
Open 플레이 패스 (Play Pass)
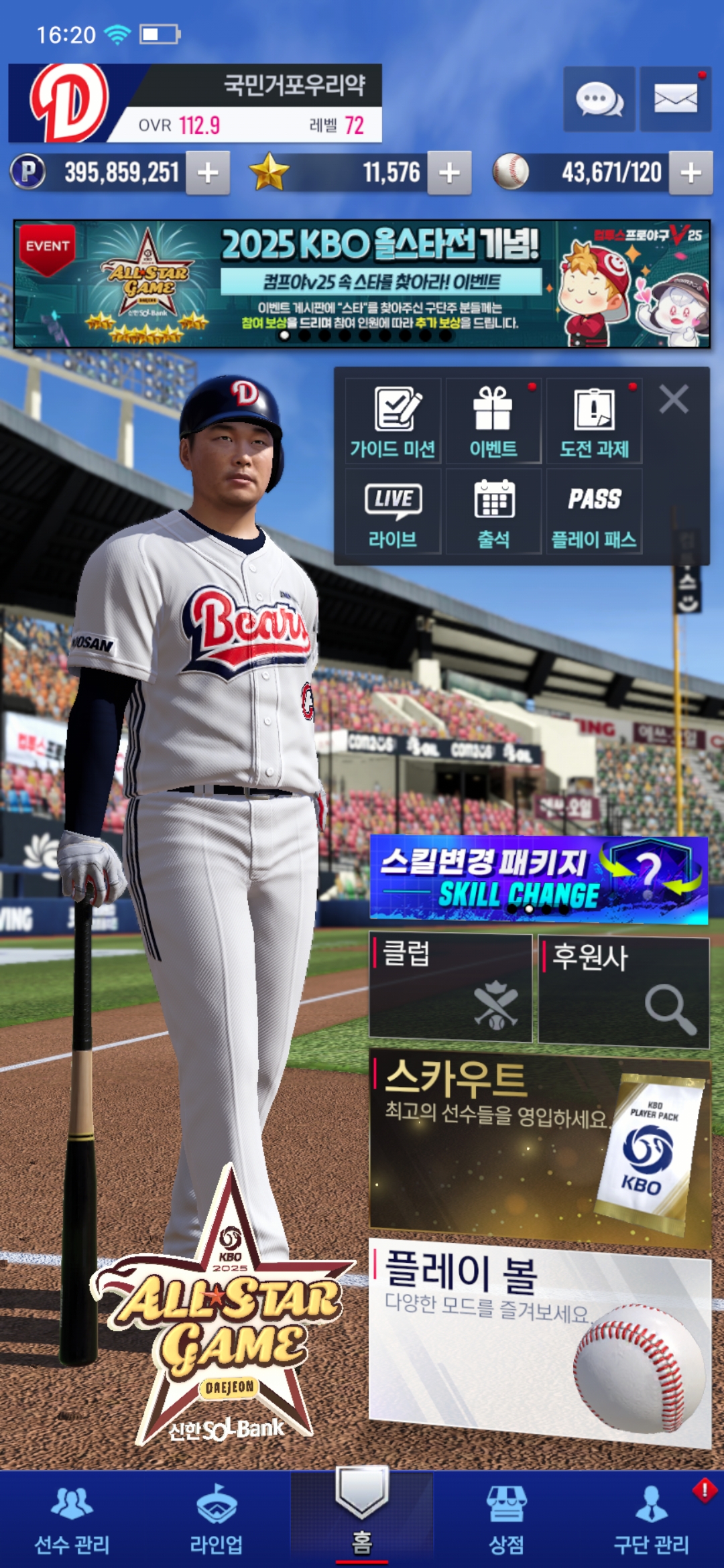tap(594, 512)
